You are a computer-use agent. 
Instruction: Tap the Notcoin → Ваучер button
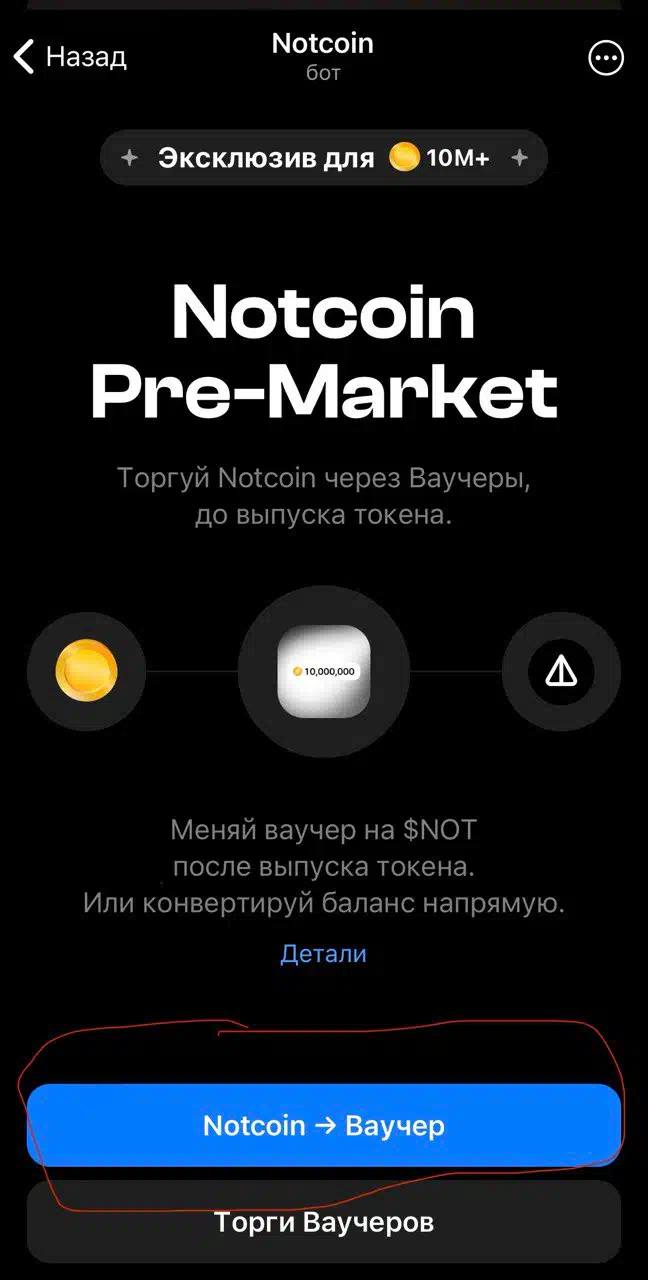coord(324,1125)
